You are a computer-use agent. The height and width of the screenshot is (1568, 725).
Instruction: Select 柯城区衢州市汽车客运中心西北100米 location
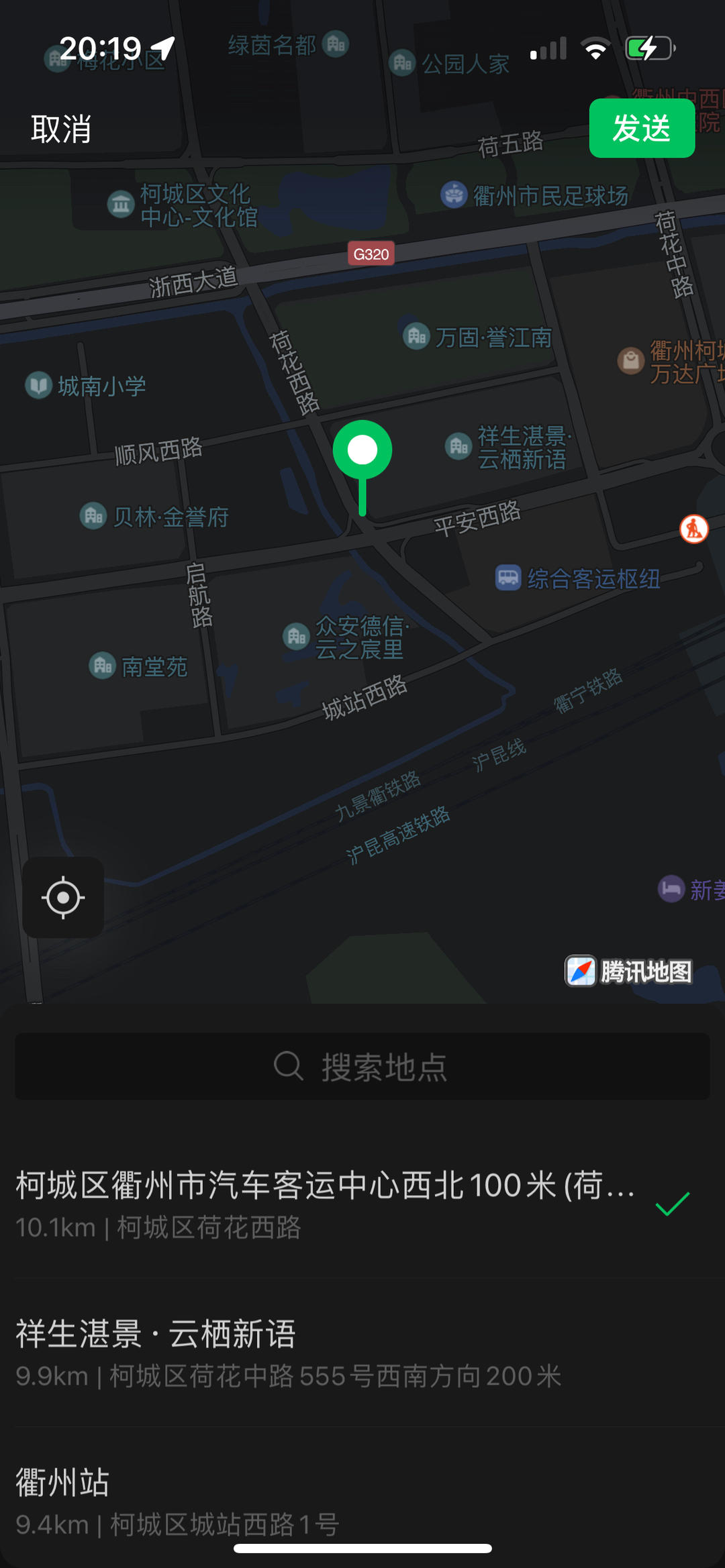coord(326,1204)
